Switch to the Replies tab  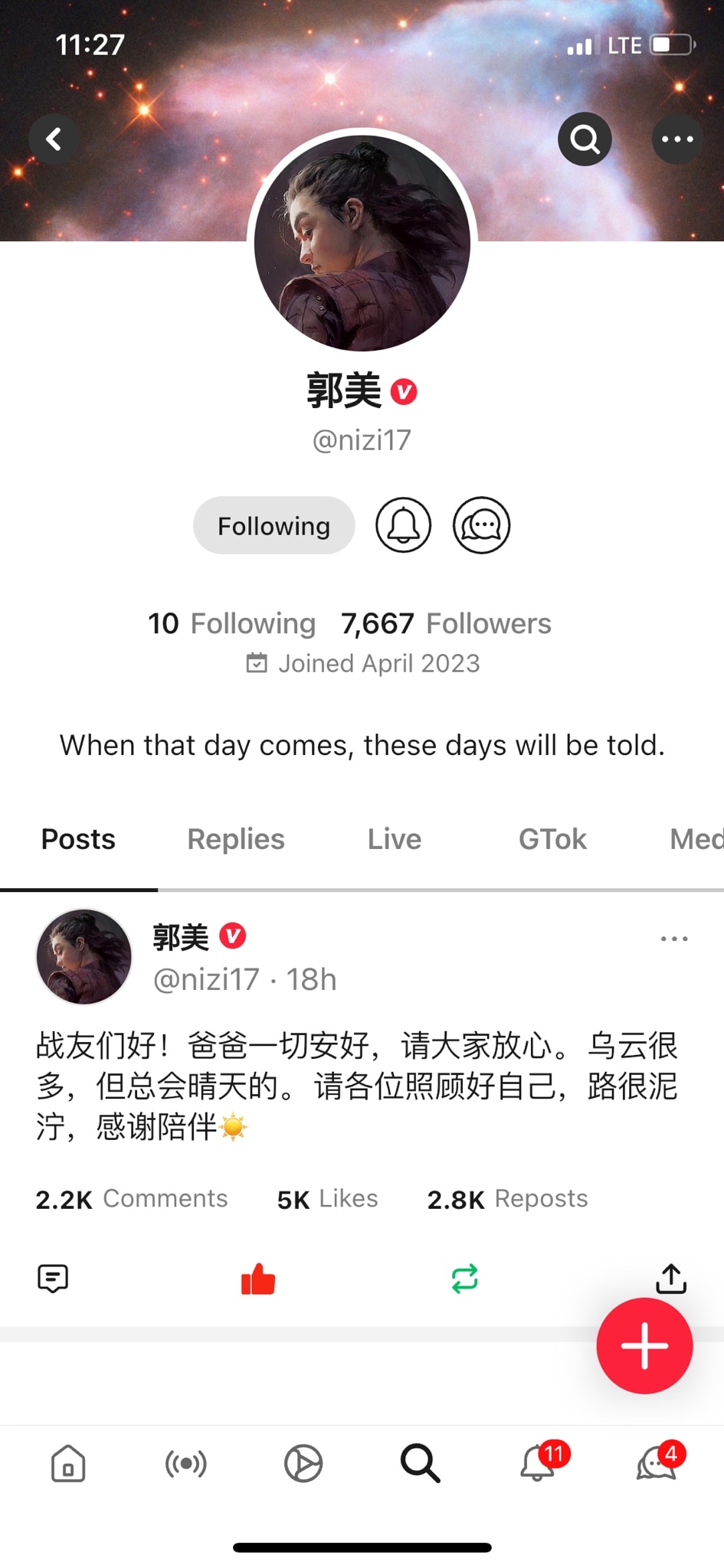coord(235,839)
